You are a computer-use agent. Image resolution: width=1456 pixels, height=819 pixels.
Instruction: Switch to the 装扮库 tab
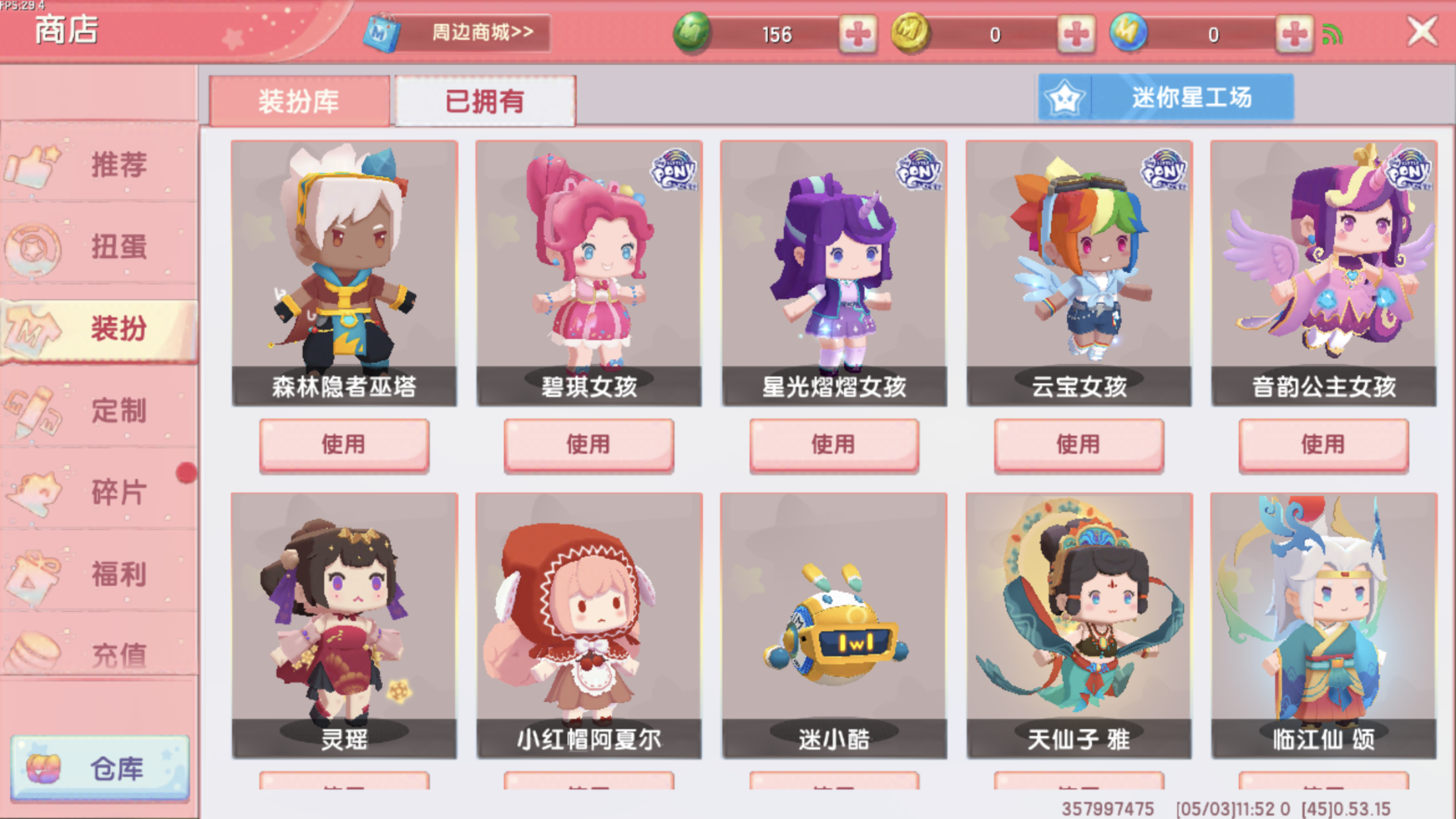pos(299,101)
